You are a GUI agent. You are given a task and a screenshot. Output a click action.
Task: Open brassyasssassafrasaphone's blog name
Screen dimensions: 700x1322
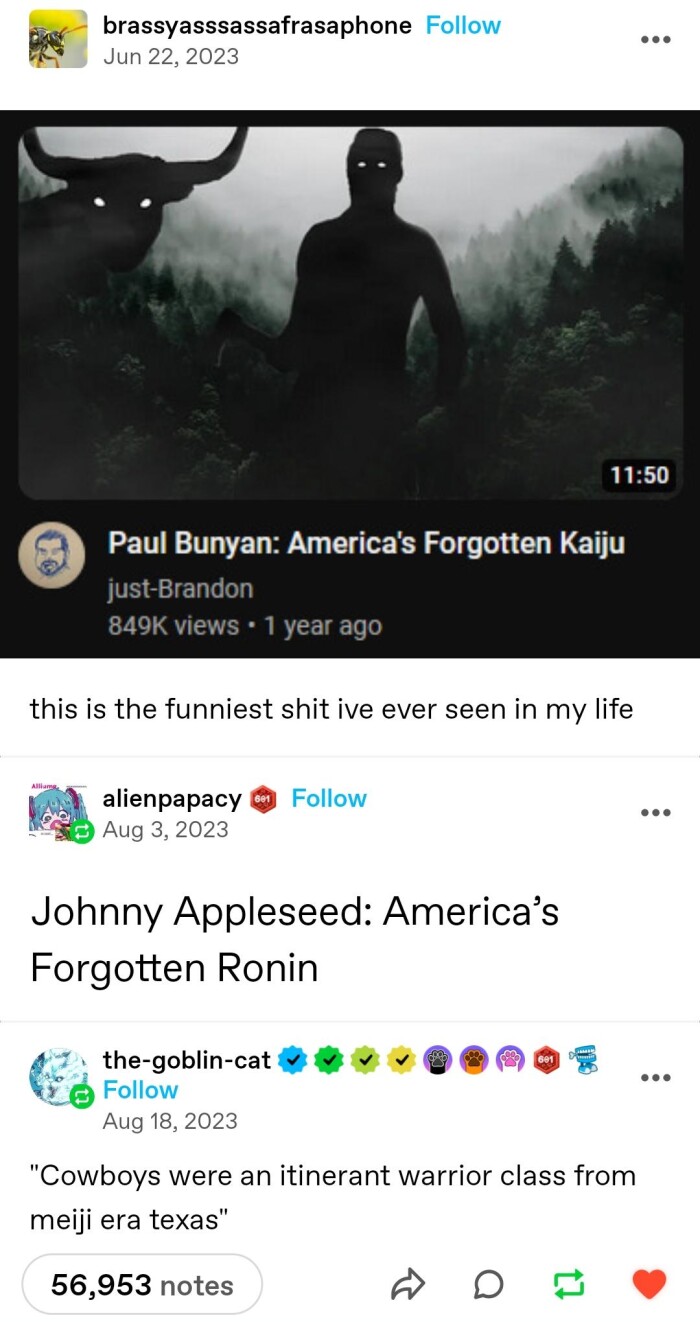257,26
